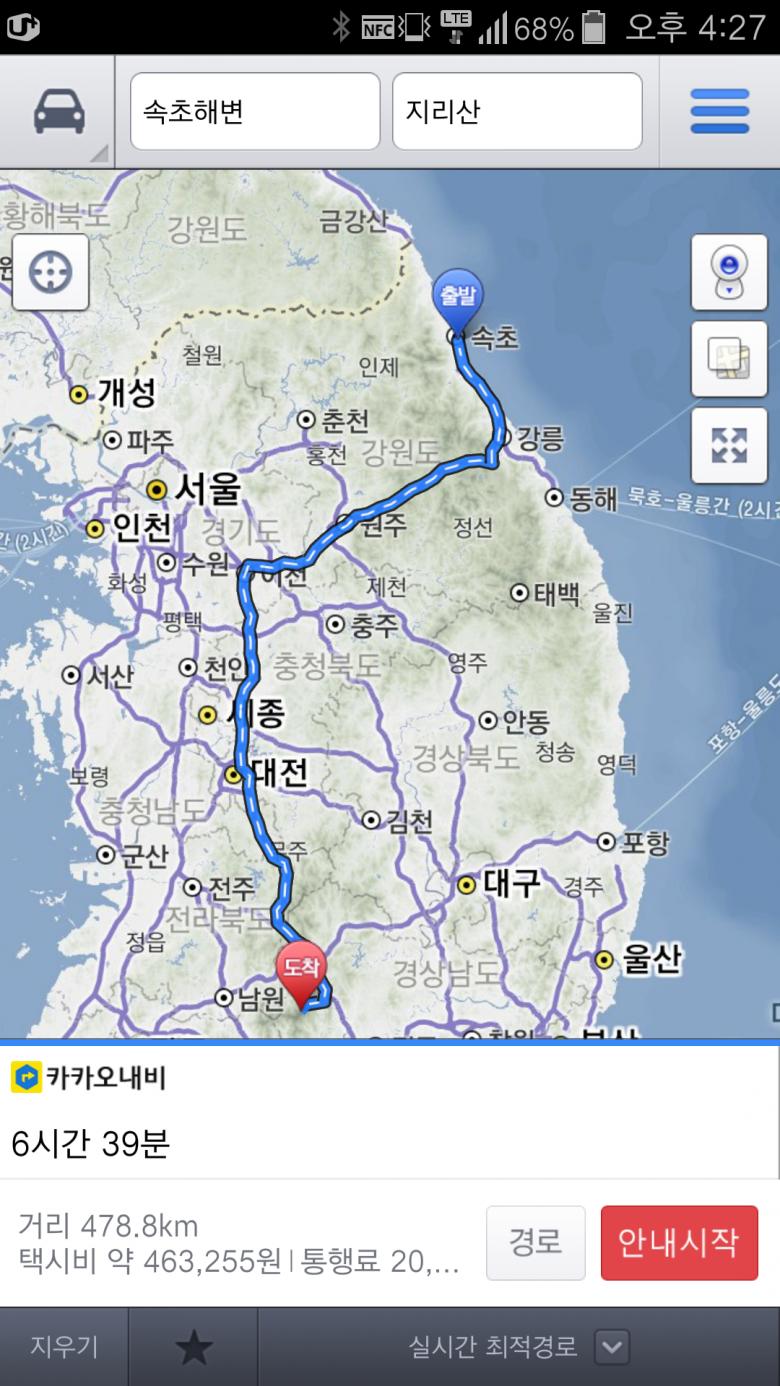The image size is (780, 1386).
Task: Center map on my current location
Action: (50, 273)
